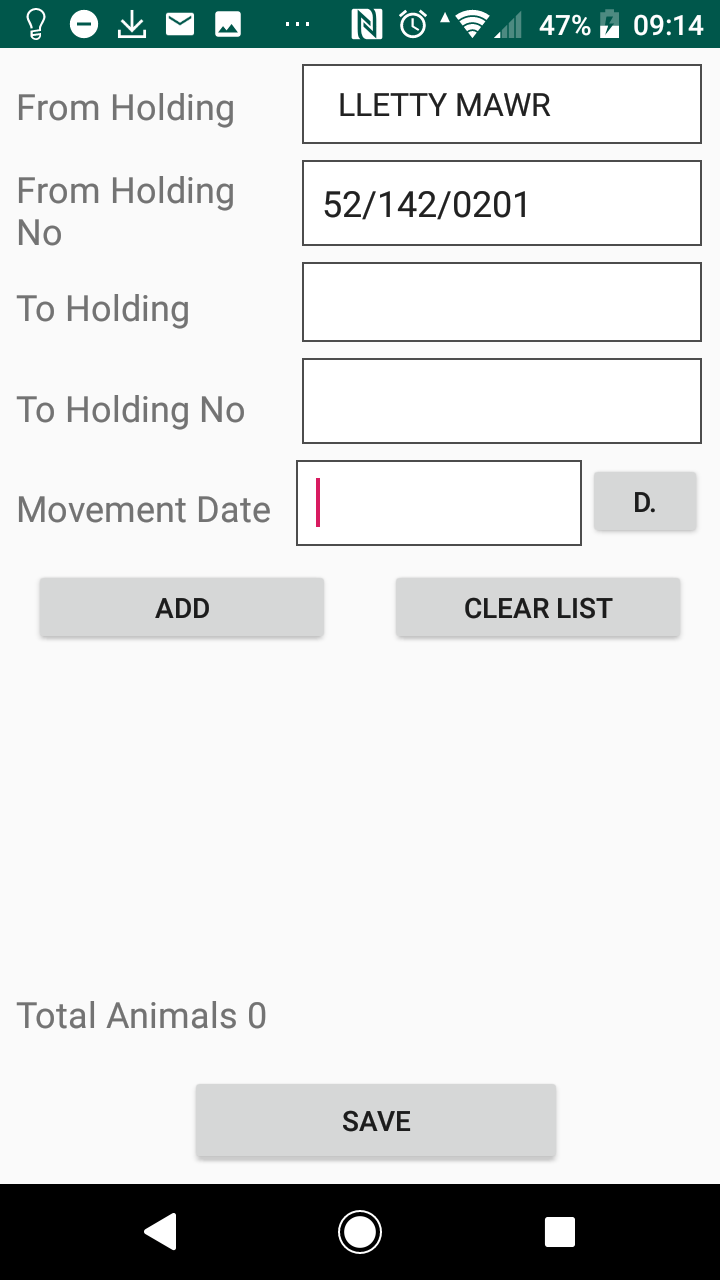Tap the Movement Date field
Viewport: 720px width, 1280px height.
(439, 503)
